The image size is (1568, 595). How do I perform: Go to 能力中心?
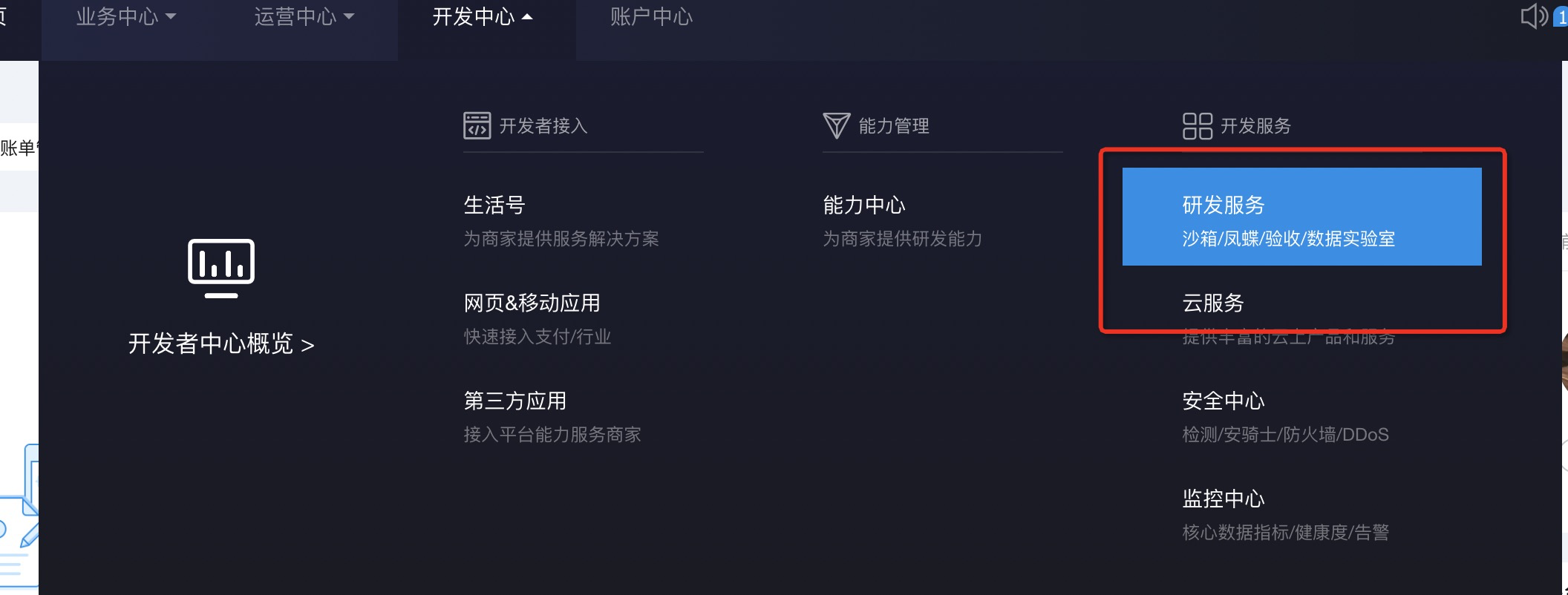point(864,205)
